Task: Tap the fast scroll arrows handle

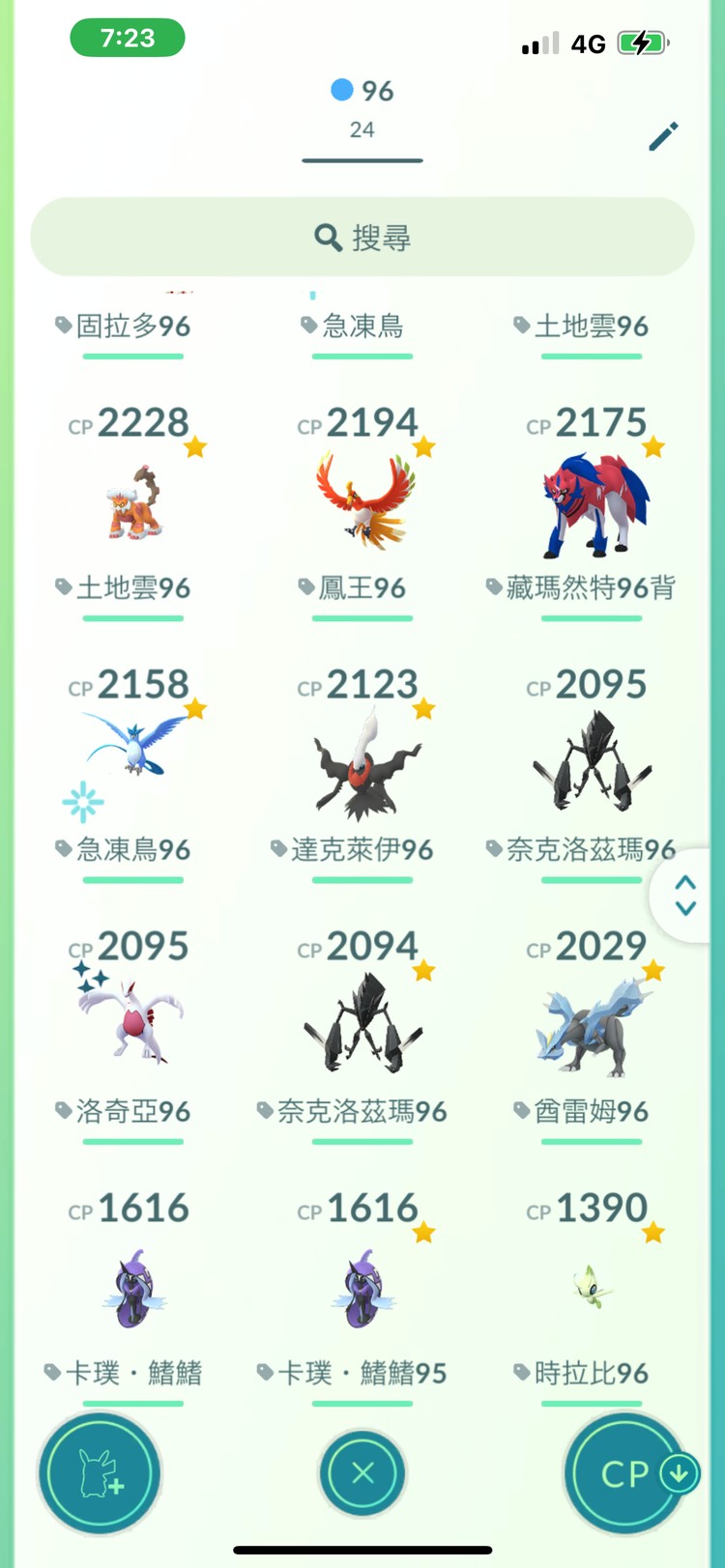Action: pyautogui.click(x=684, y=896)
